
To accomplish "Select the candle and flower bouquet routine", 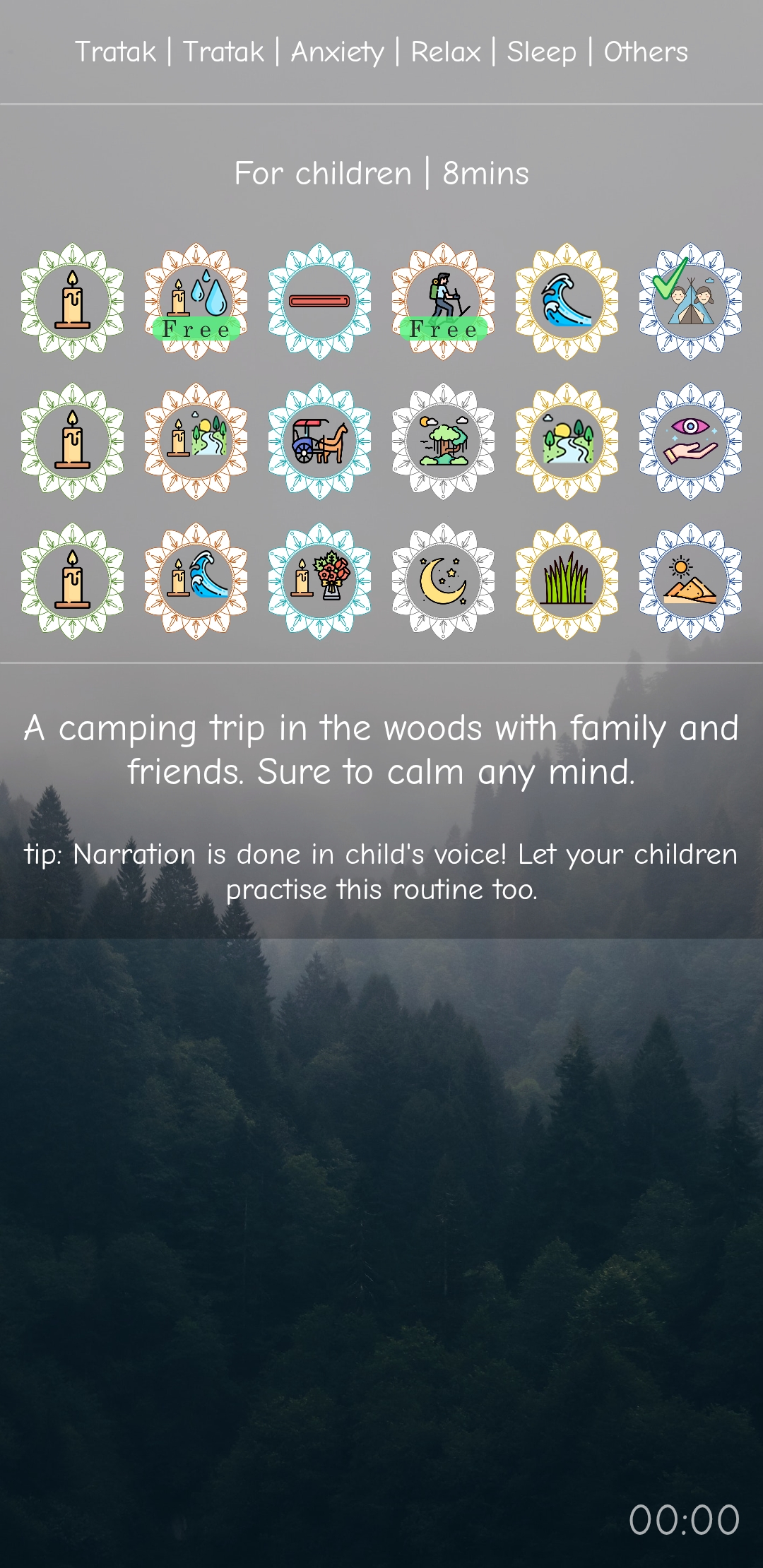I will 319,581.
